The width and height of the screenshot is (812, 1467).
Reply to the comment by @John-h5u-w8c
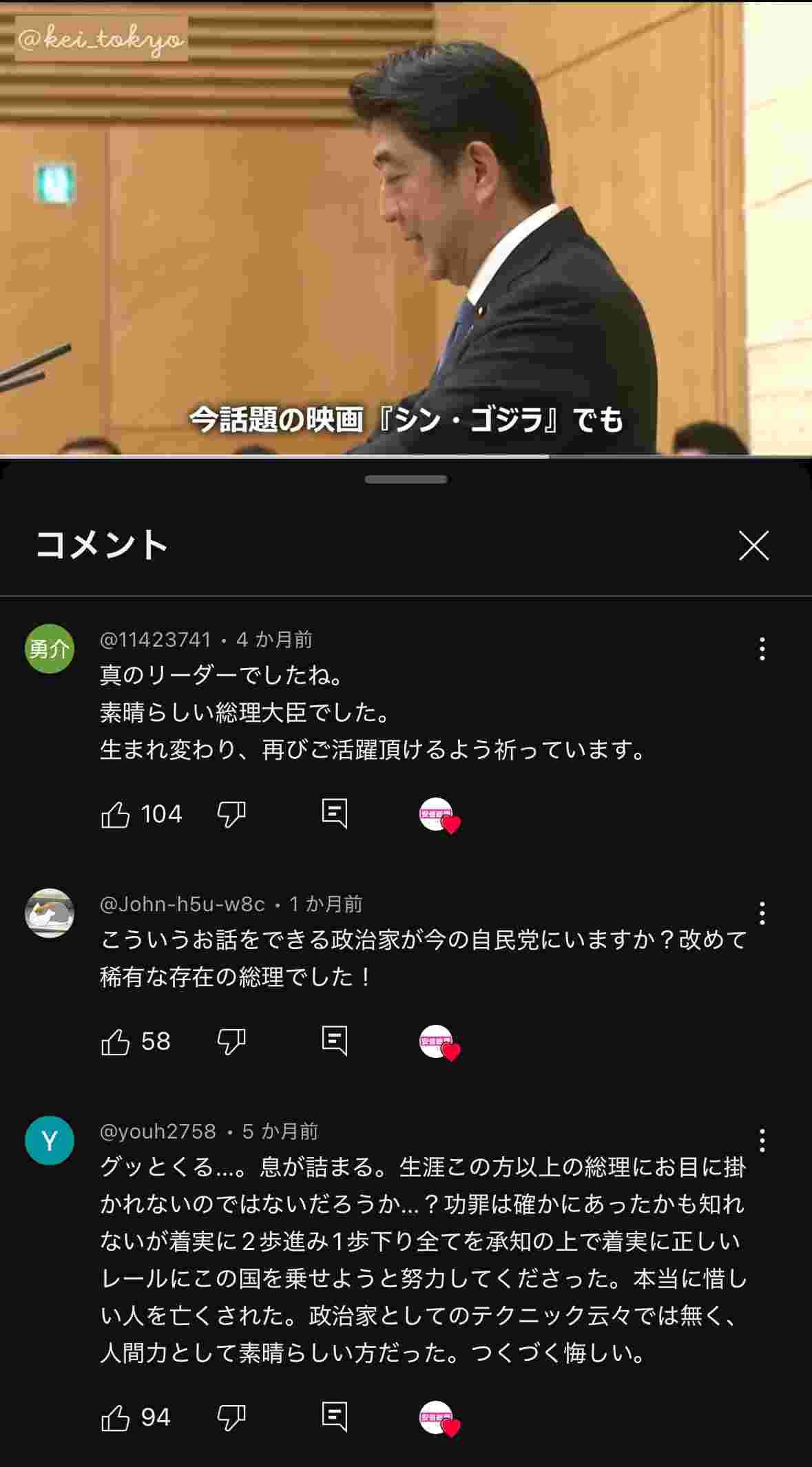pyautogui.click(x=335, y=1041)
